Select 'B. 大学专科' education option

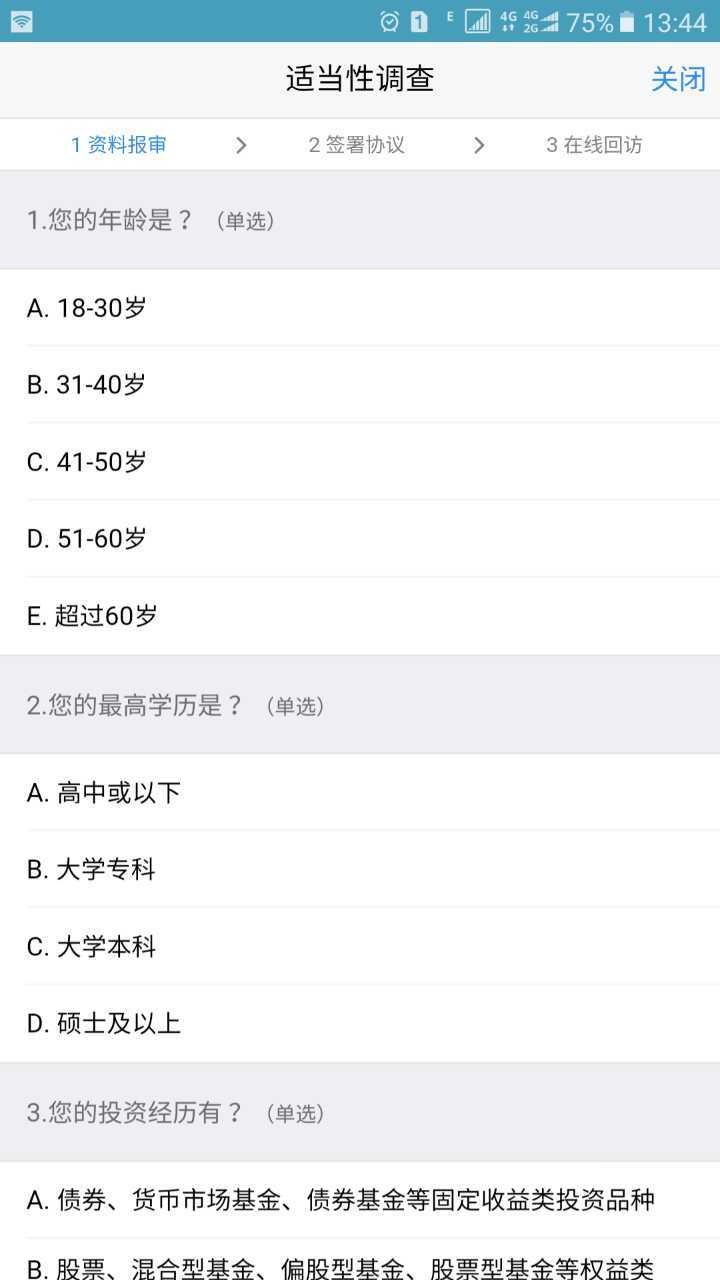tap(360, 869)
